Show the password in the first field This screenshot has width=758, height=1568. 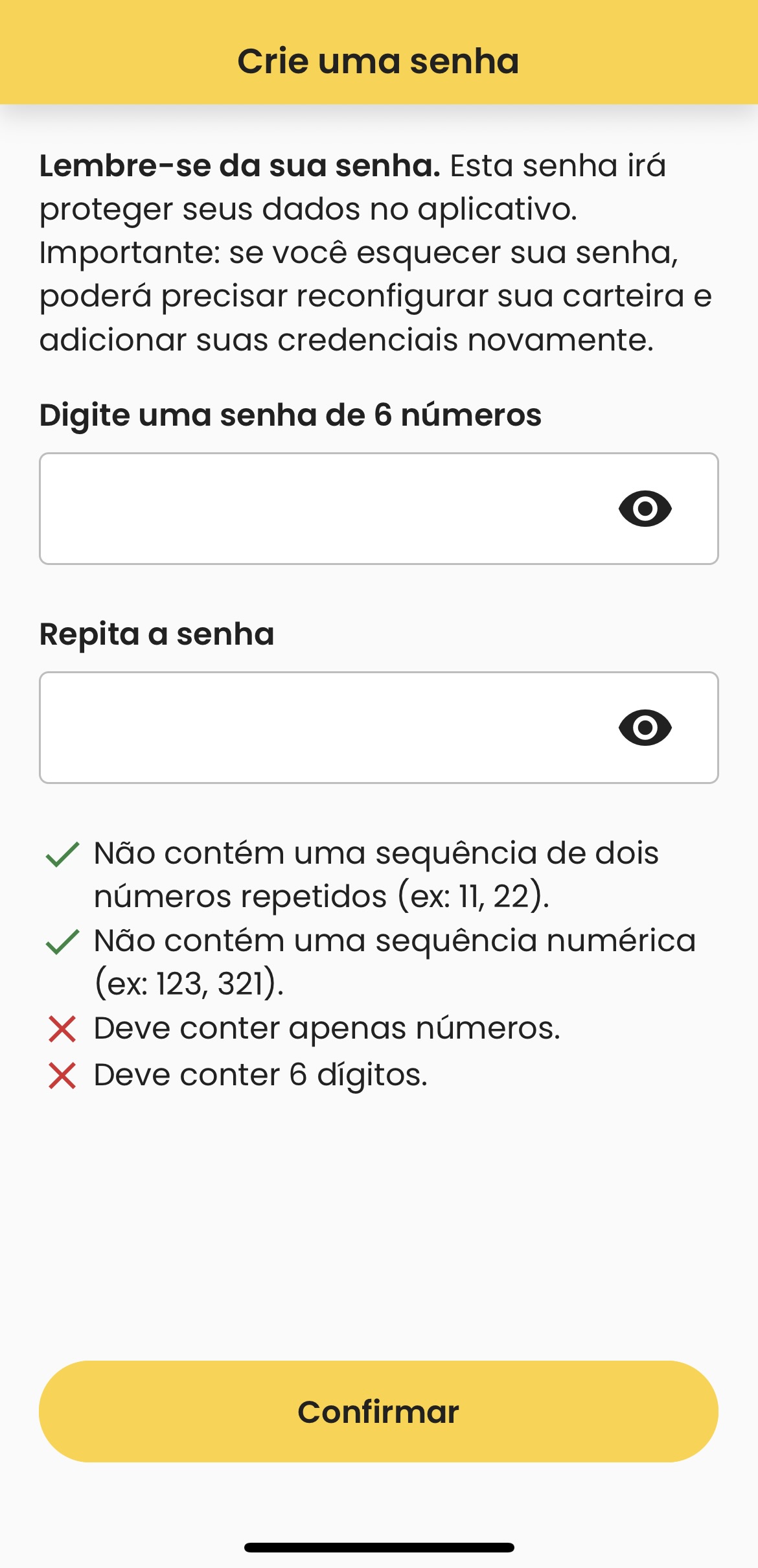645,509
